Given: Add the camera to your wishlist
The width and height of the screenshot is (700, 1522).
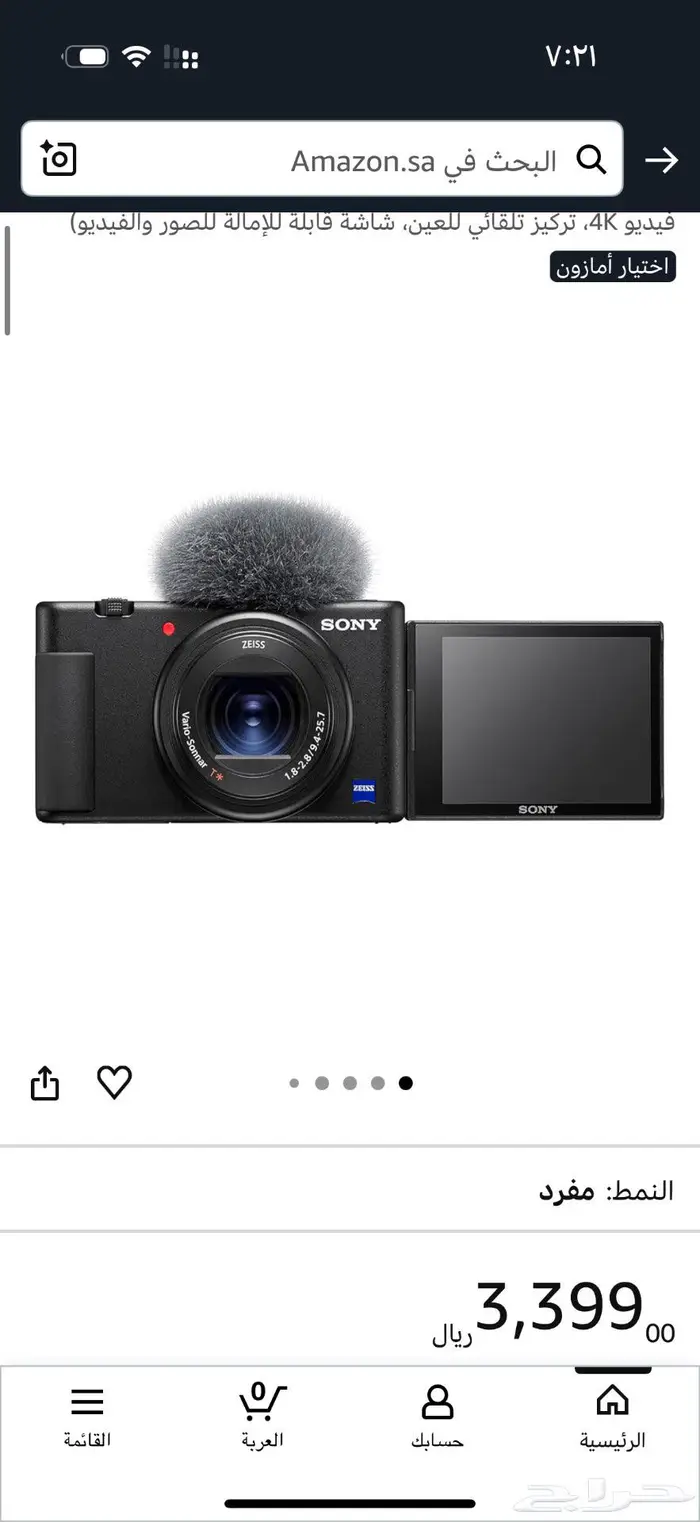Looking at the screenshot, I should click(x=114, y=1082).
